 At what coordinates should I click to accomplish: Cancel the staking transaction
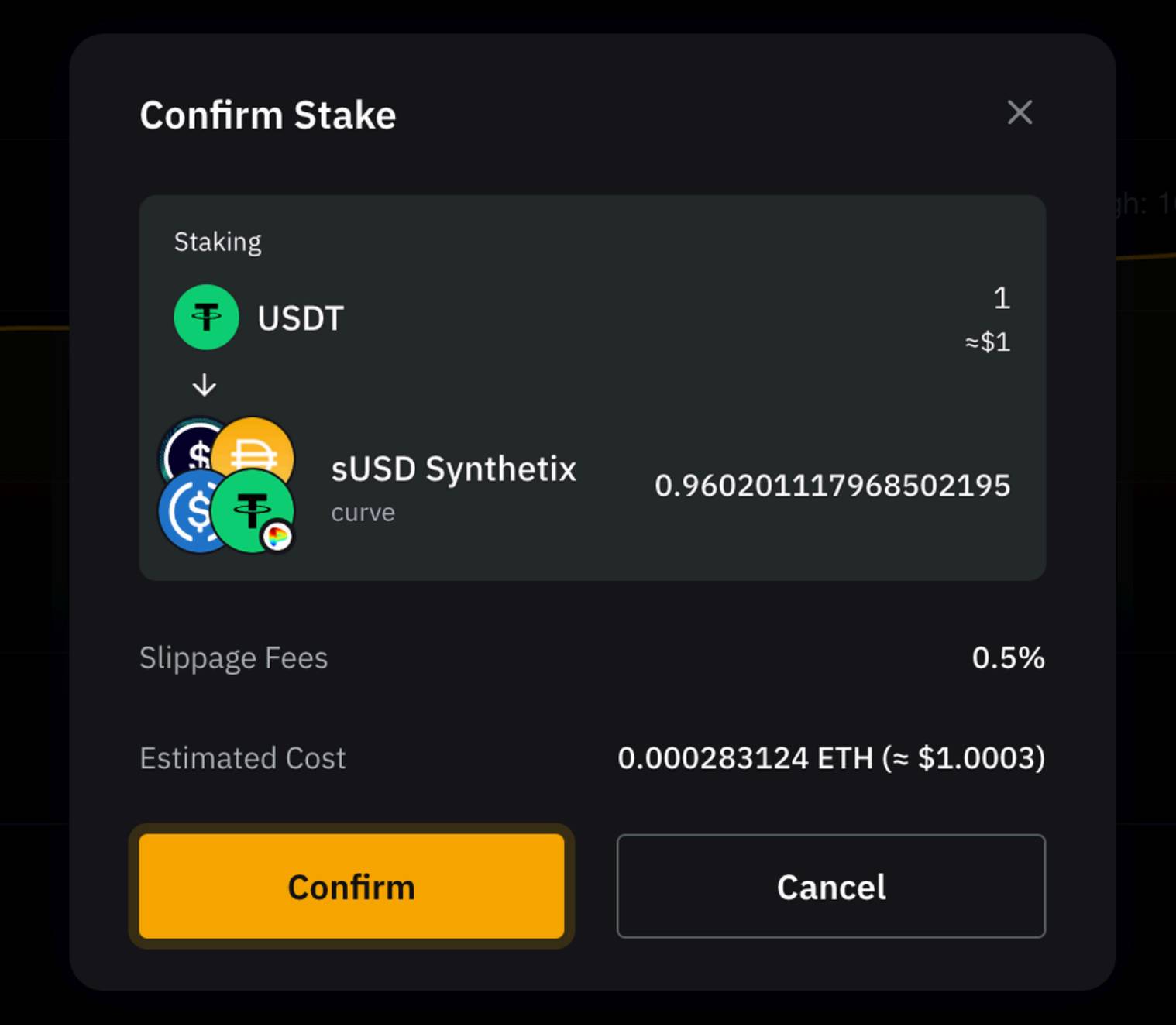pos(830,886)
